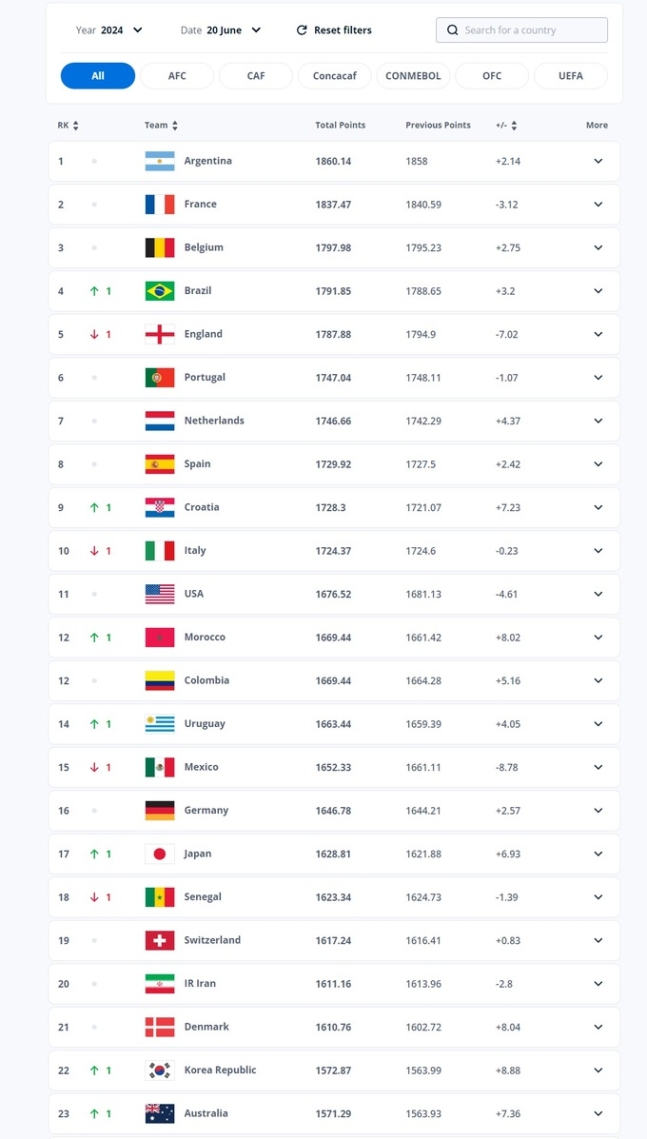
Task: Switch to the CAF filter
Action: [256, 76]
